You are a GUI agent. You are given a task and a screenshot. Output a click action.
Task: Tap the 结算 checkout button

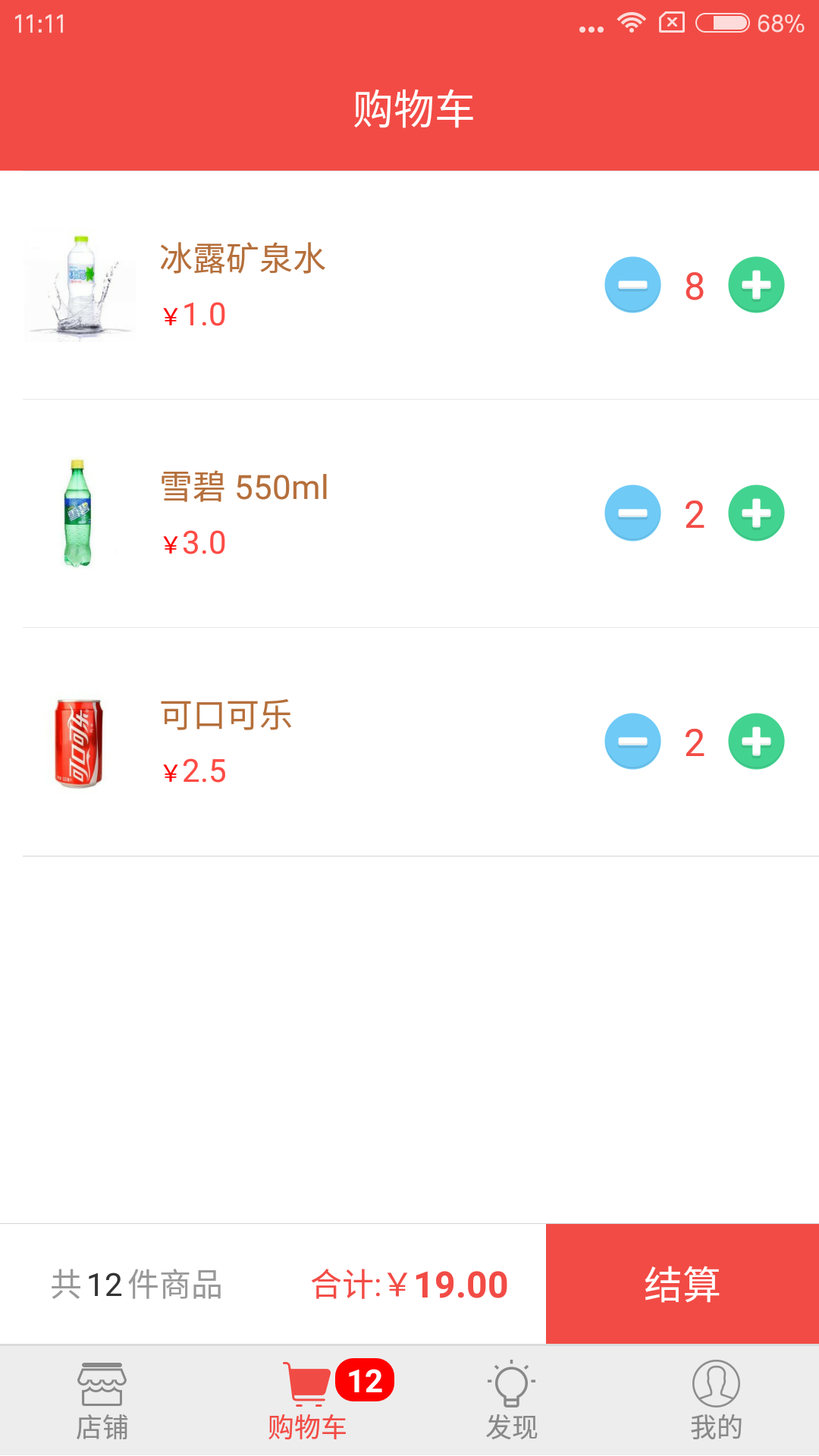pos(680,1284)
